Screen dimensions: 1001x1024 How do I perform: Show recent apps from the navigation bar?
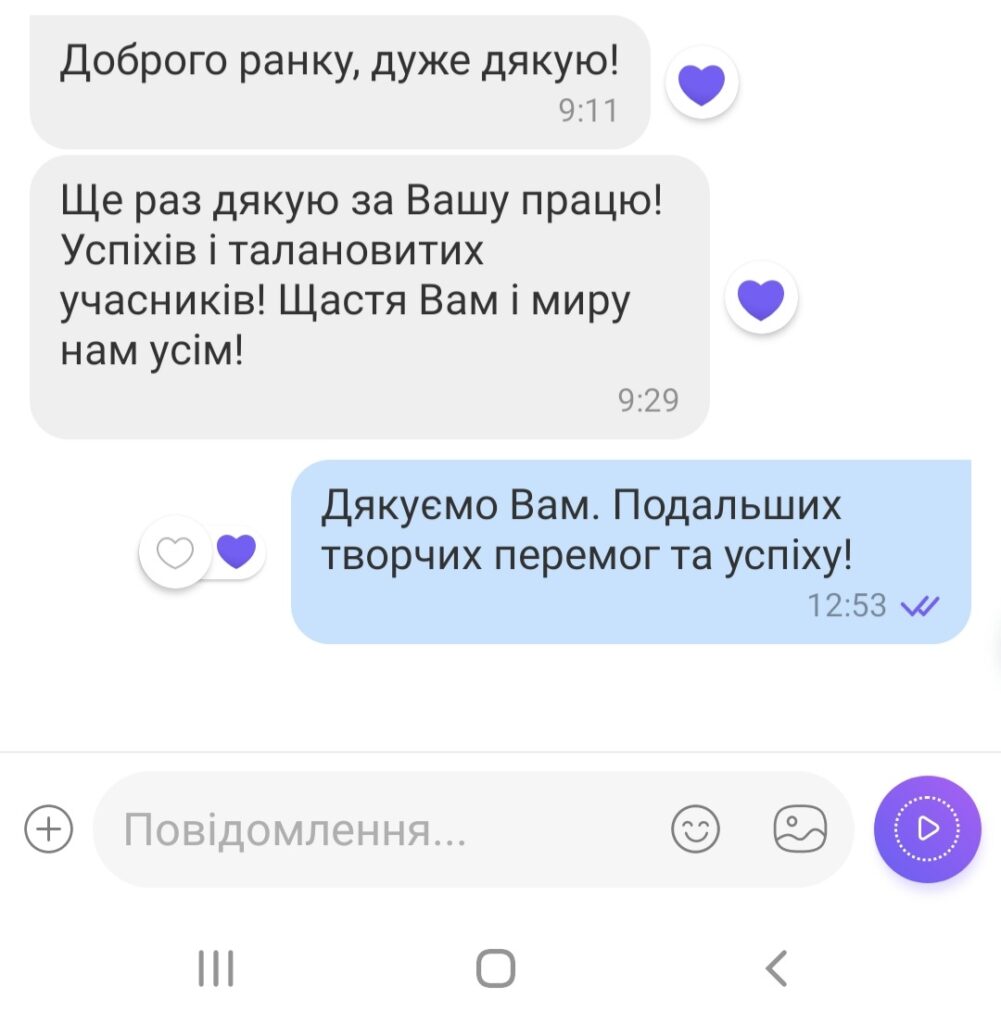click(216, 968)
